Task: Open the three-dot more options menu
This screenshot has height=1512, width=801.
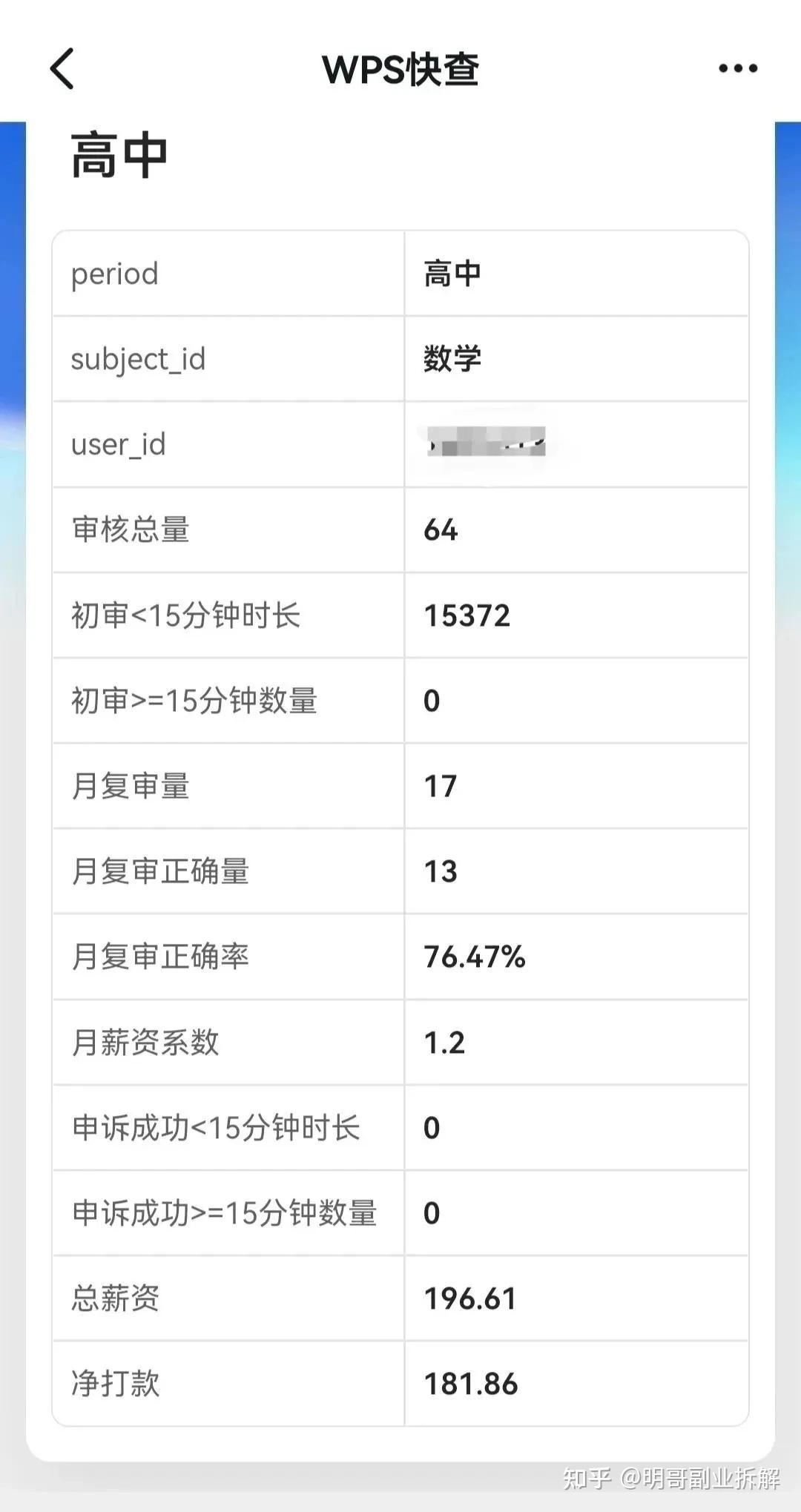Action: tap(738, 68)
